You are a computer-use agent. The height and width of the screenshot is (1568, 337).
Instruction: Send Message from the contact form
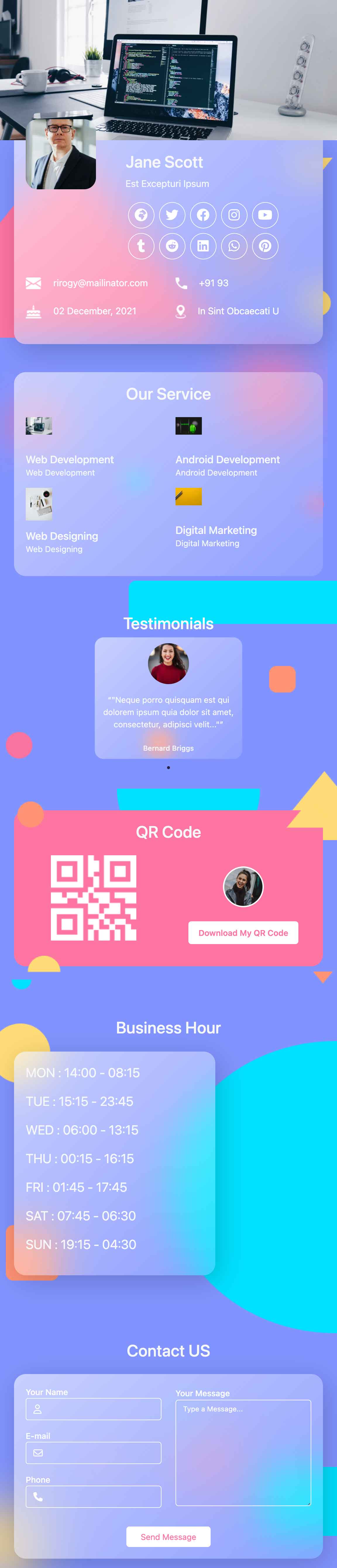[x=168, y=1536]
